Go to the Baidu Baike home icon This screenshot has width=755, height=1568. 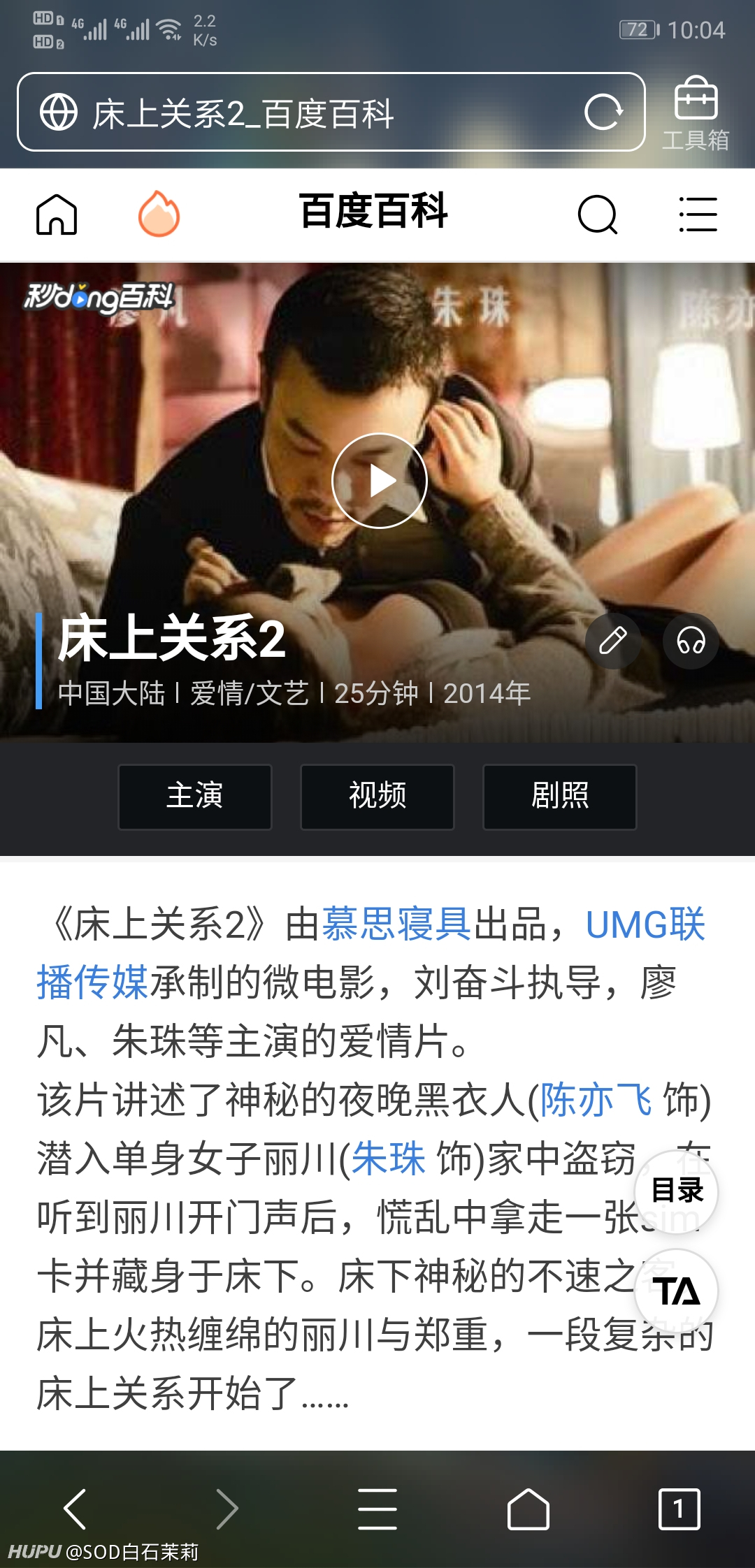pyautogui.click(x=57, y=214)
